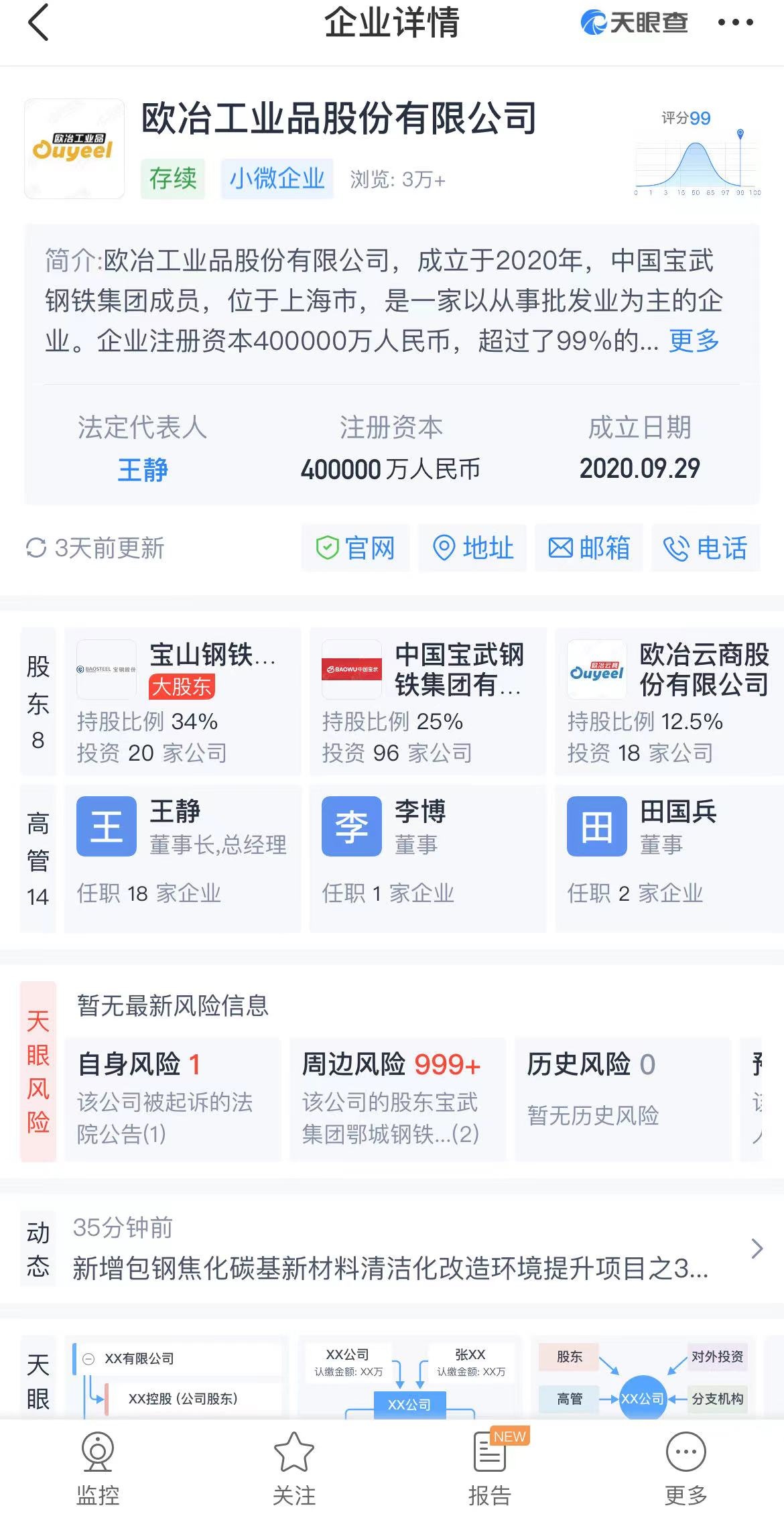
Task: Open the latest 动态 news row
Action: click(x=392, y=1249)
